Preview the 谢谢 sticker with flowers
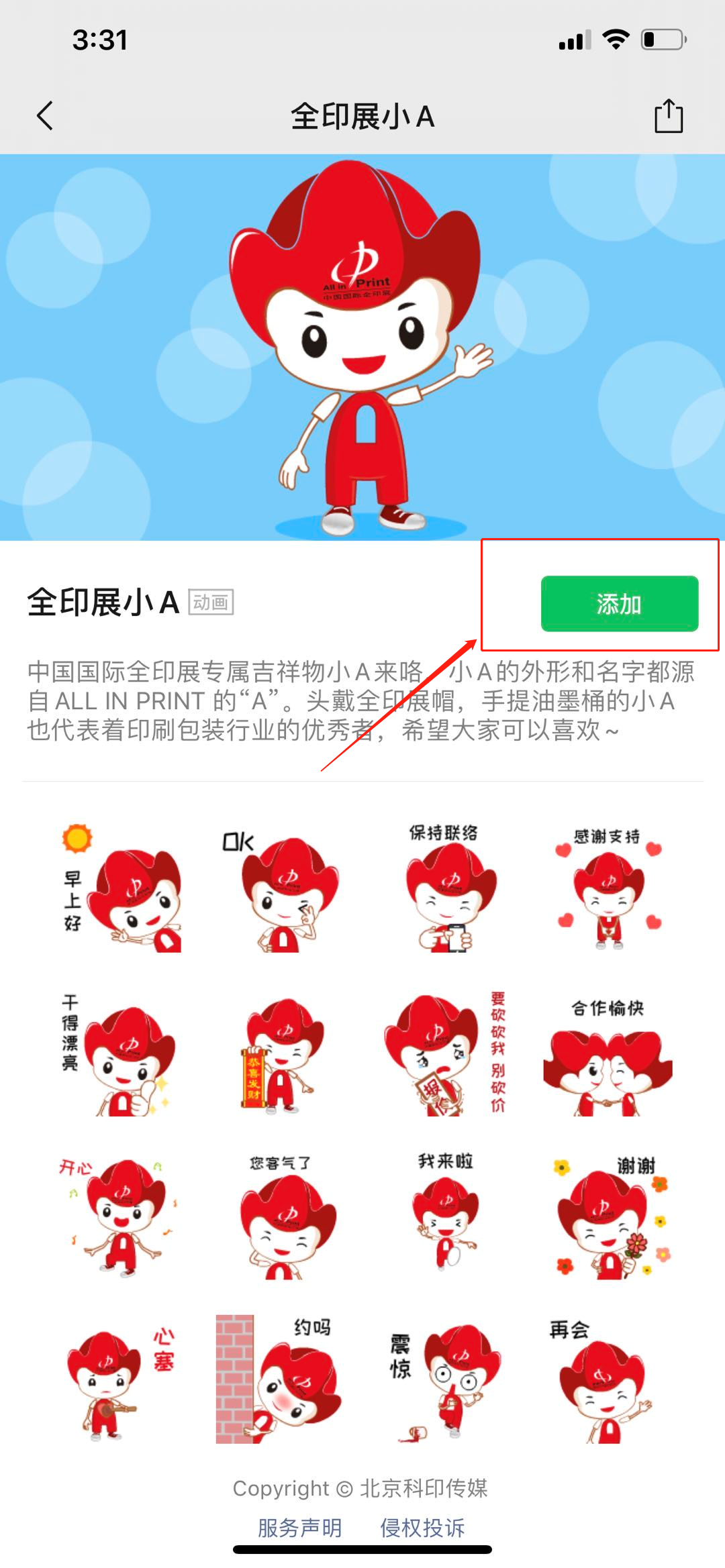This screenshot has height=1568, width=725. coord(608,1216)
